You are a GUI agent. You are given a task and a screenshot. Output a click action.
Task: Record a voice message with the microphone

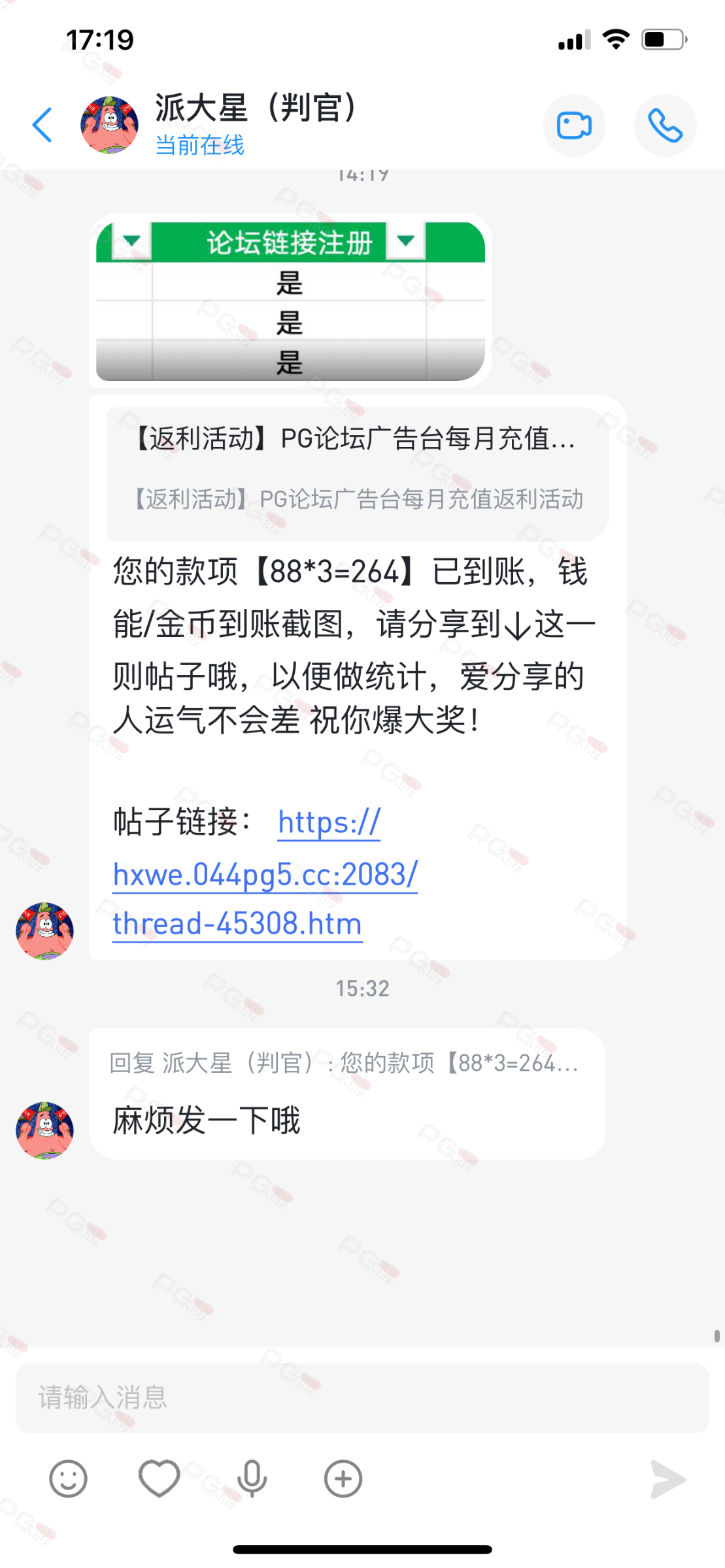(252, 1478)
